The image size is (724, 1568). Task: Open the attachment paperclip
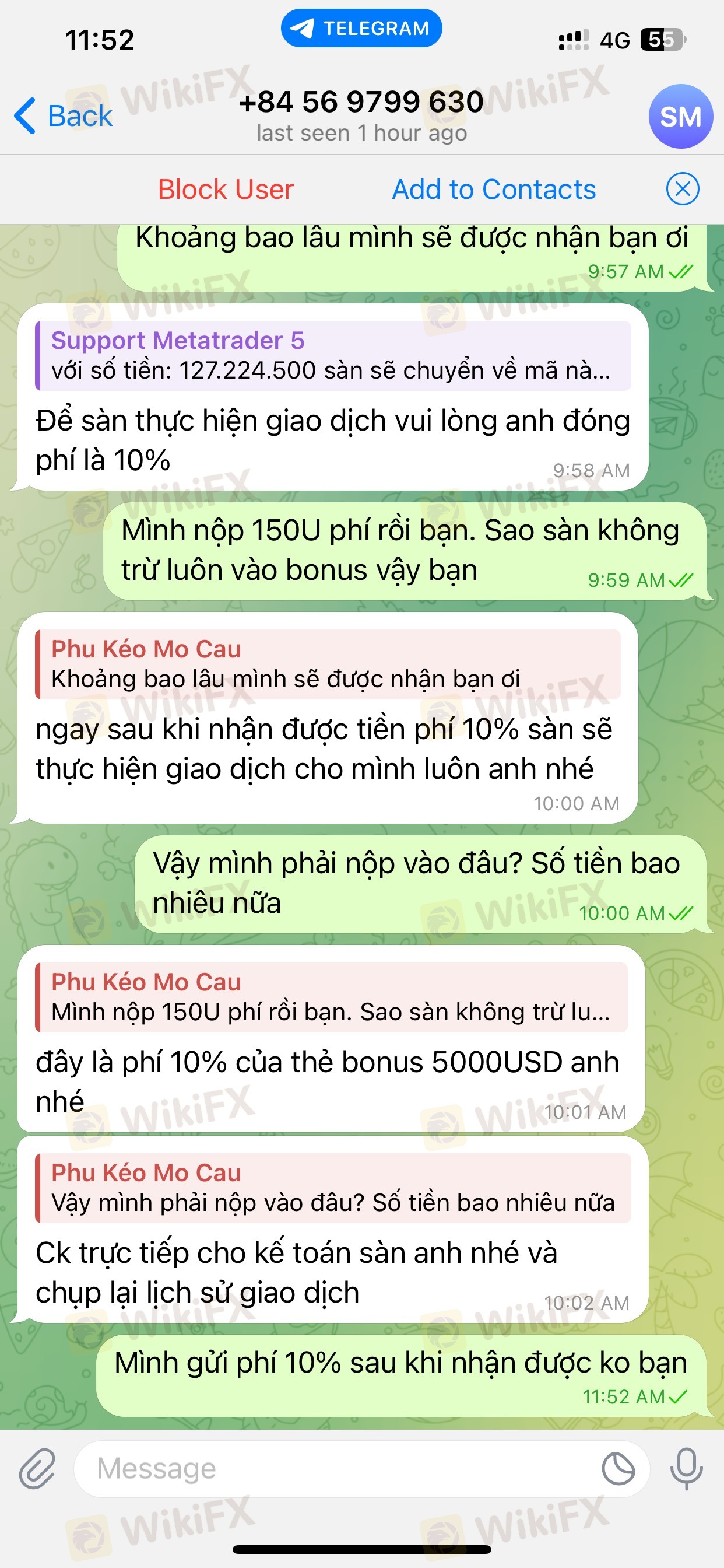click(x=37, y=1469)
